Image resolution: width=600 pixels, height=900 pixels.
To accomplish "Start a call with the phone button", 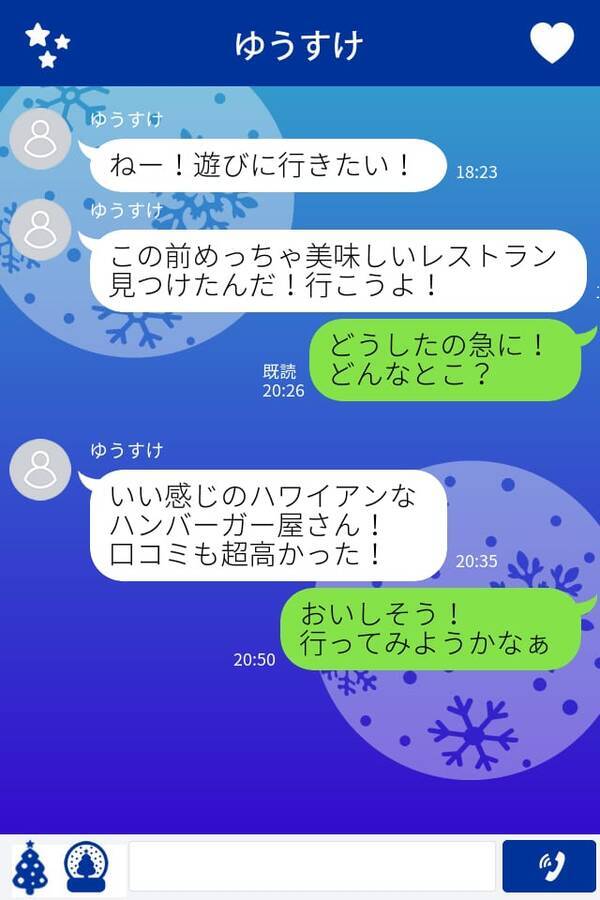I will 549,866.
